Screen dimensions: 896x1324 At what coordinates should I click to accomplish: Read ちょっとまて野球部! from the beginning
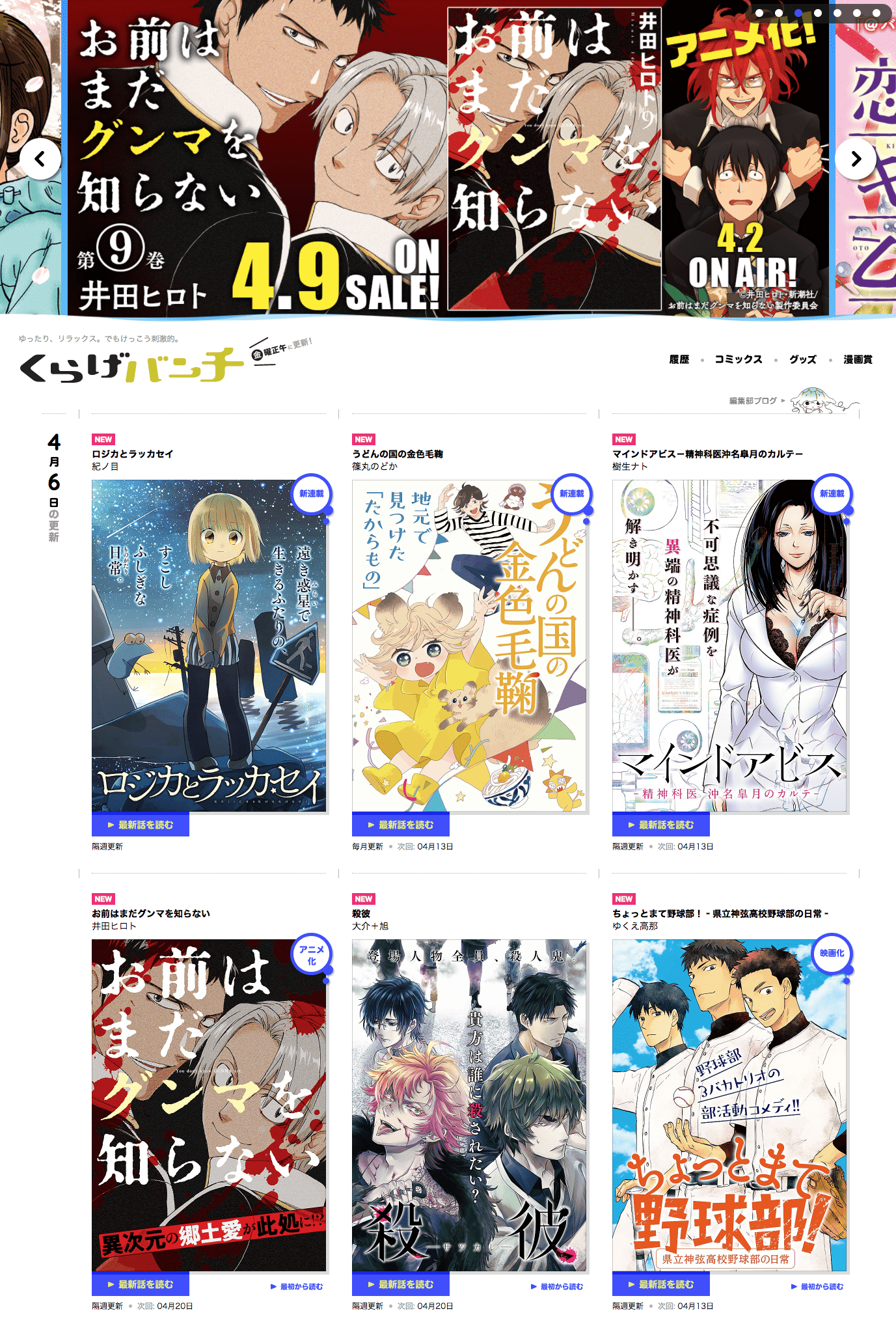point(817,1286)
